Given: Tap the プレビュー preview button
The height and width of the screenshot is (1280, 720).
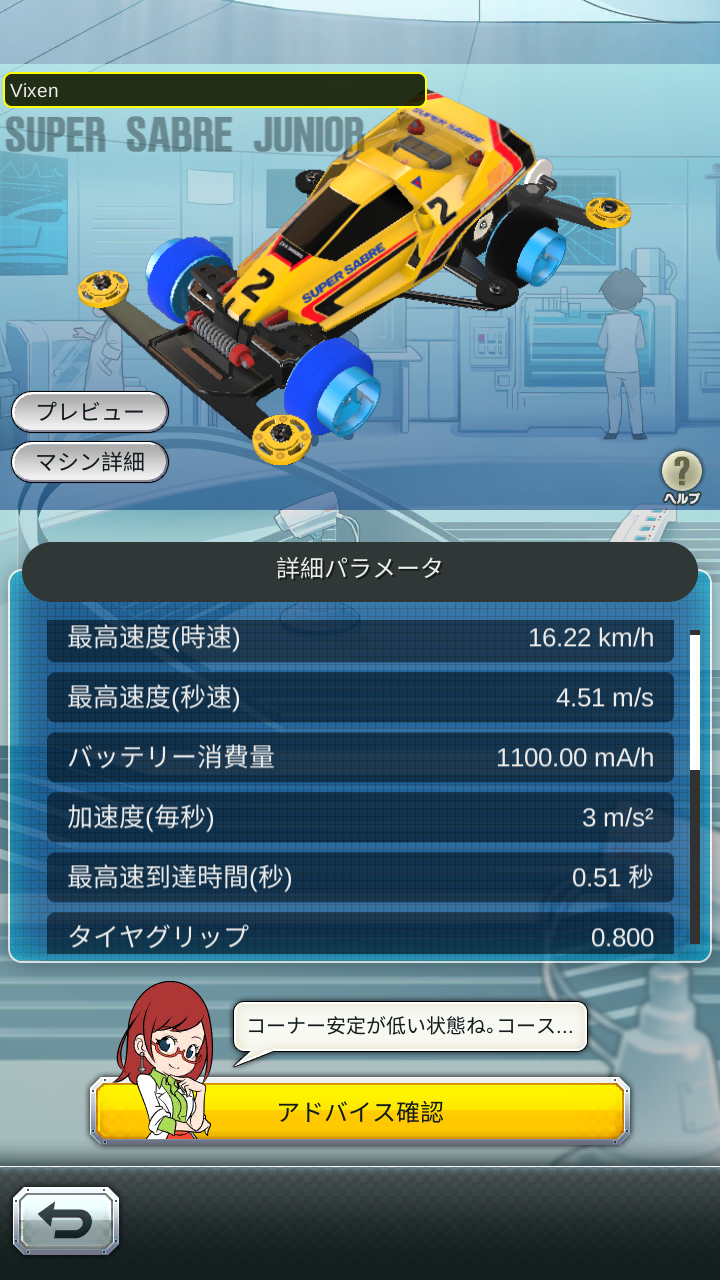Looking at the screenshot, I should click(90, 411).
